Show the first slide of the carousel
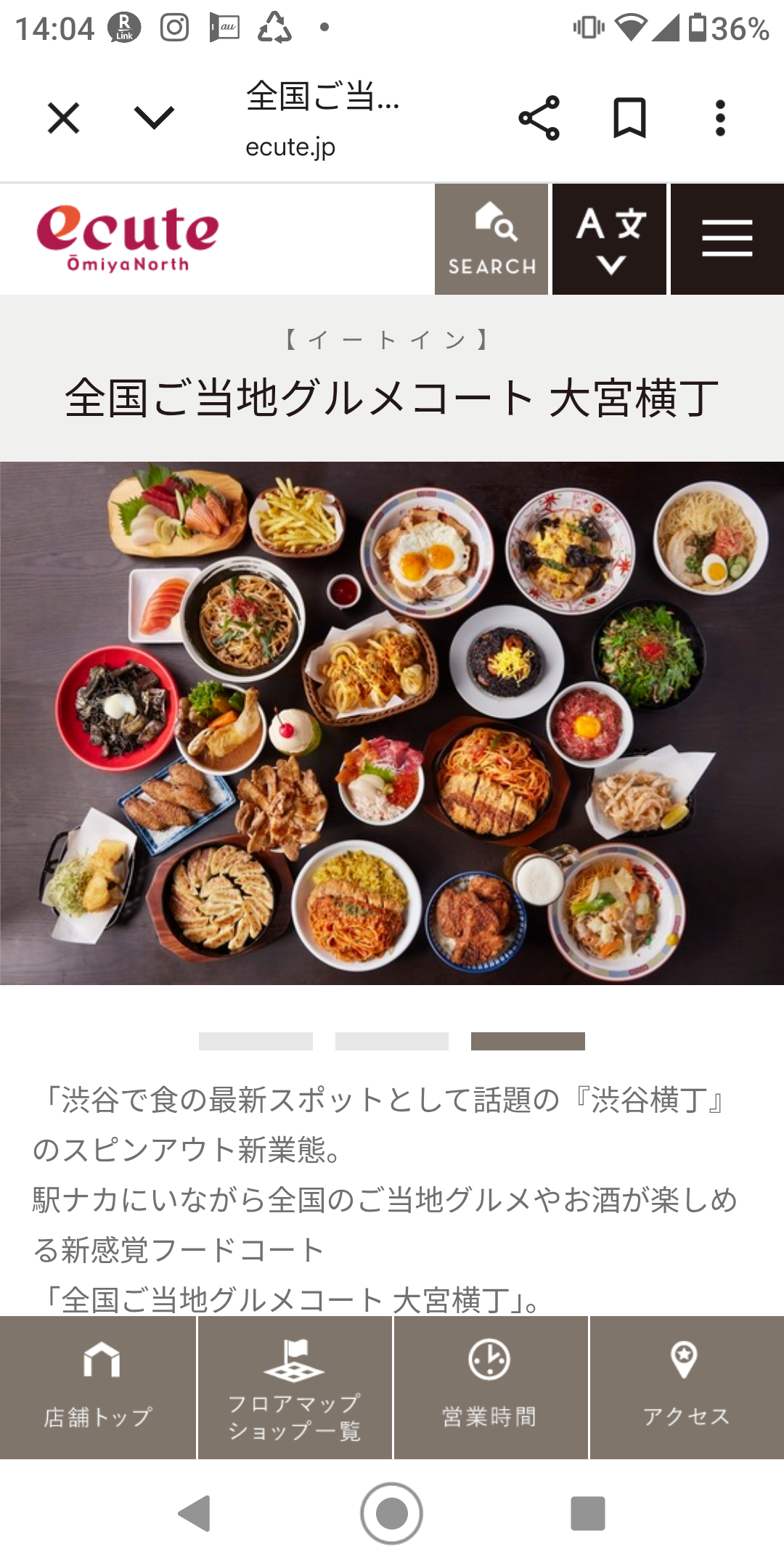The height and width of the screenshot is (1568, 784). pos(256,1041)
